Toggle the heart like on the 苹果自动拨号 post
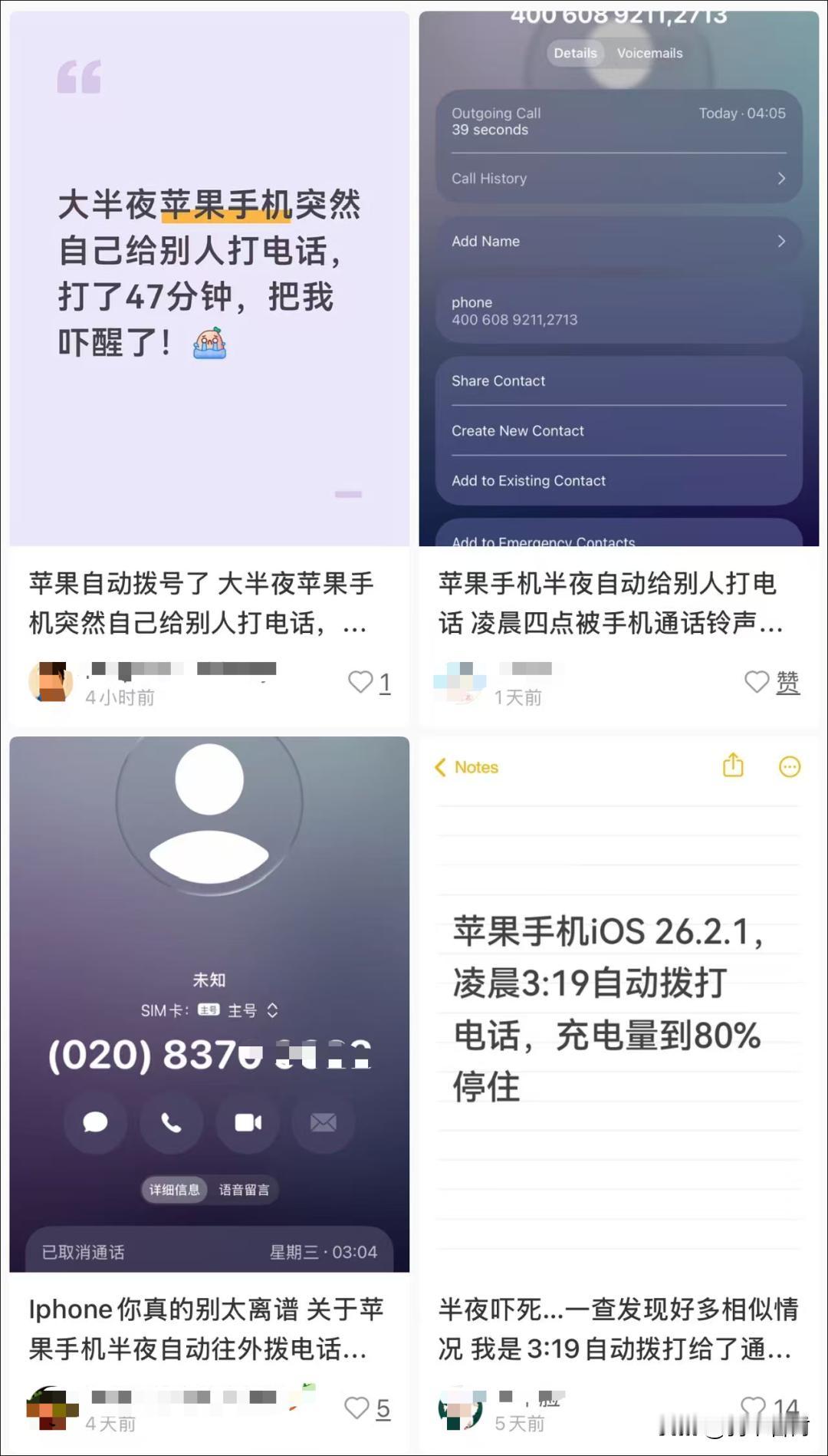 [360, 682]
